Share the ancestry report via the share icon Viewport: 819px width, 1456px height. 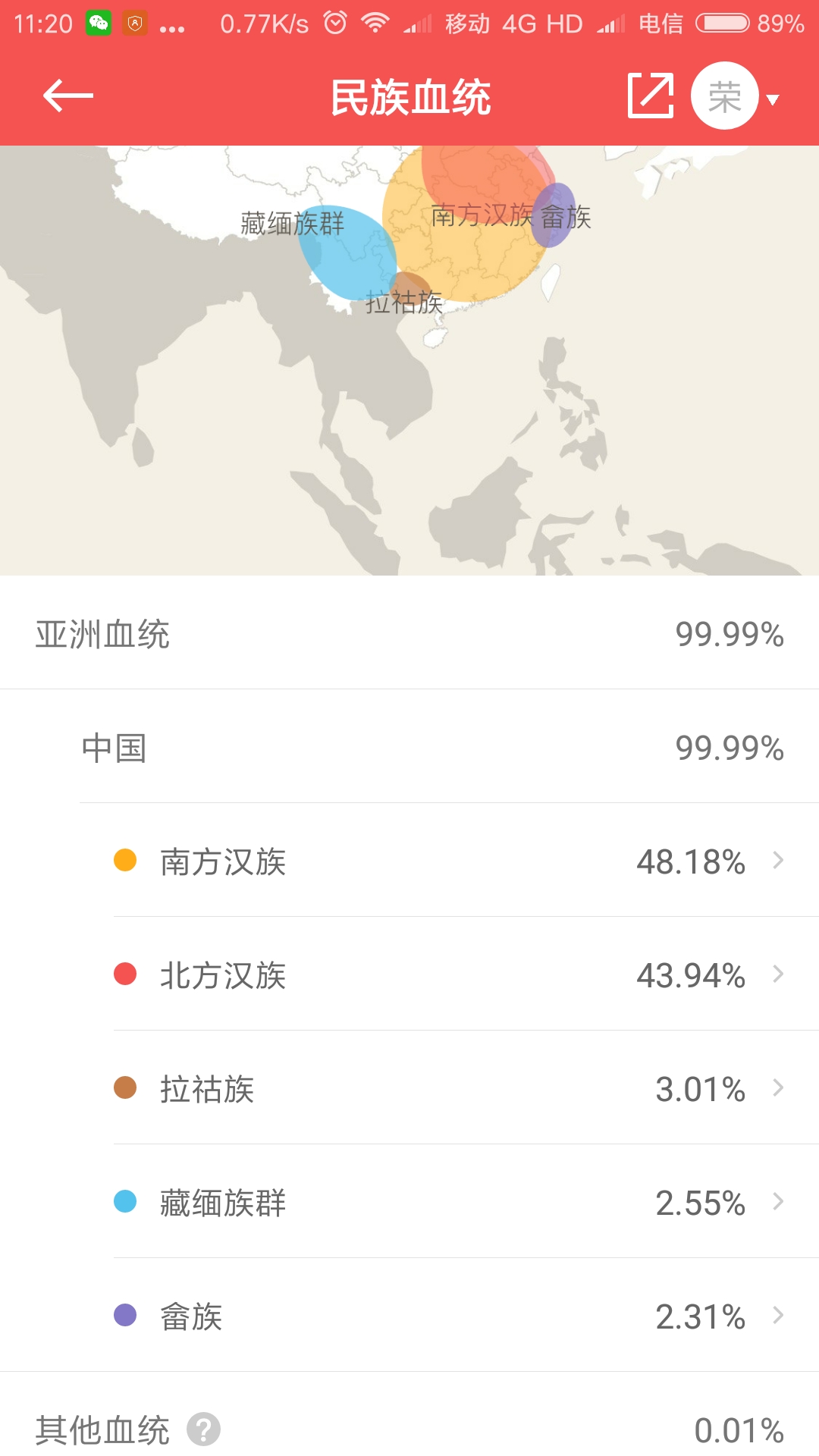coord(651,96)
